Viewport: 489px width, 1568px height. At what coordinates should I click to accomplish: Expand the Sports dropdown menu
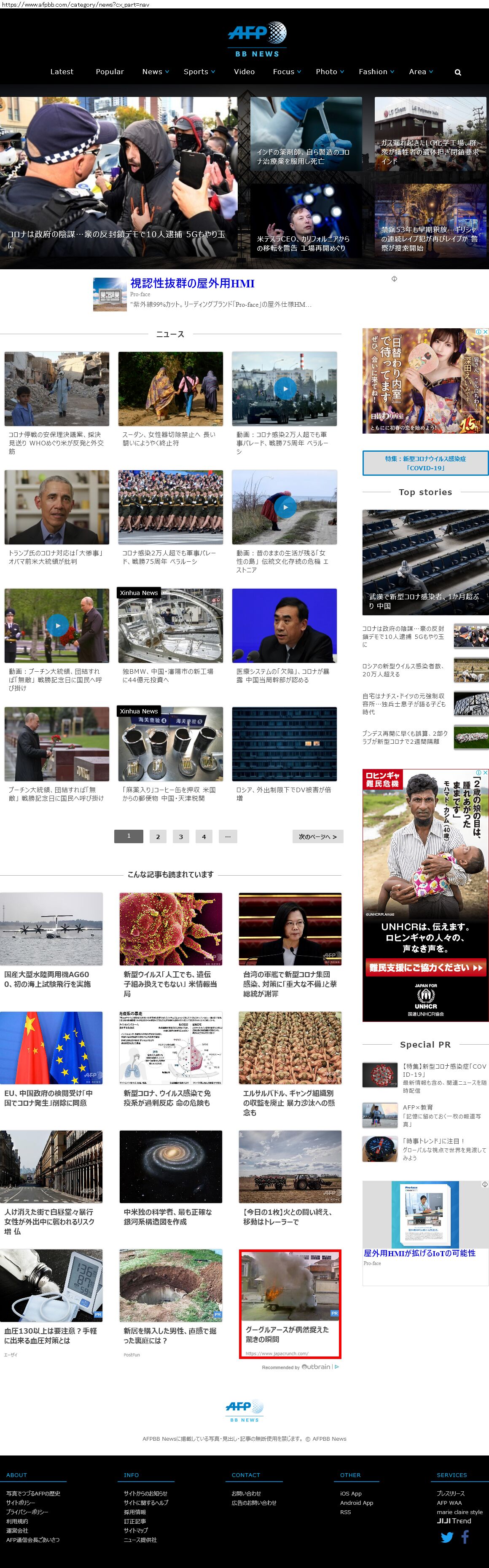199,72
